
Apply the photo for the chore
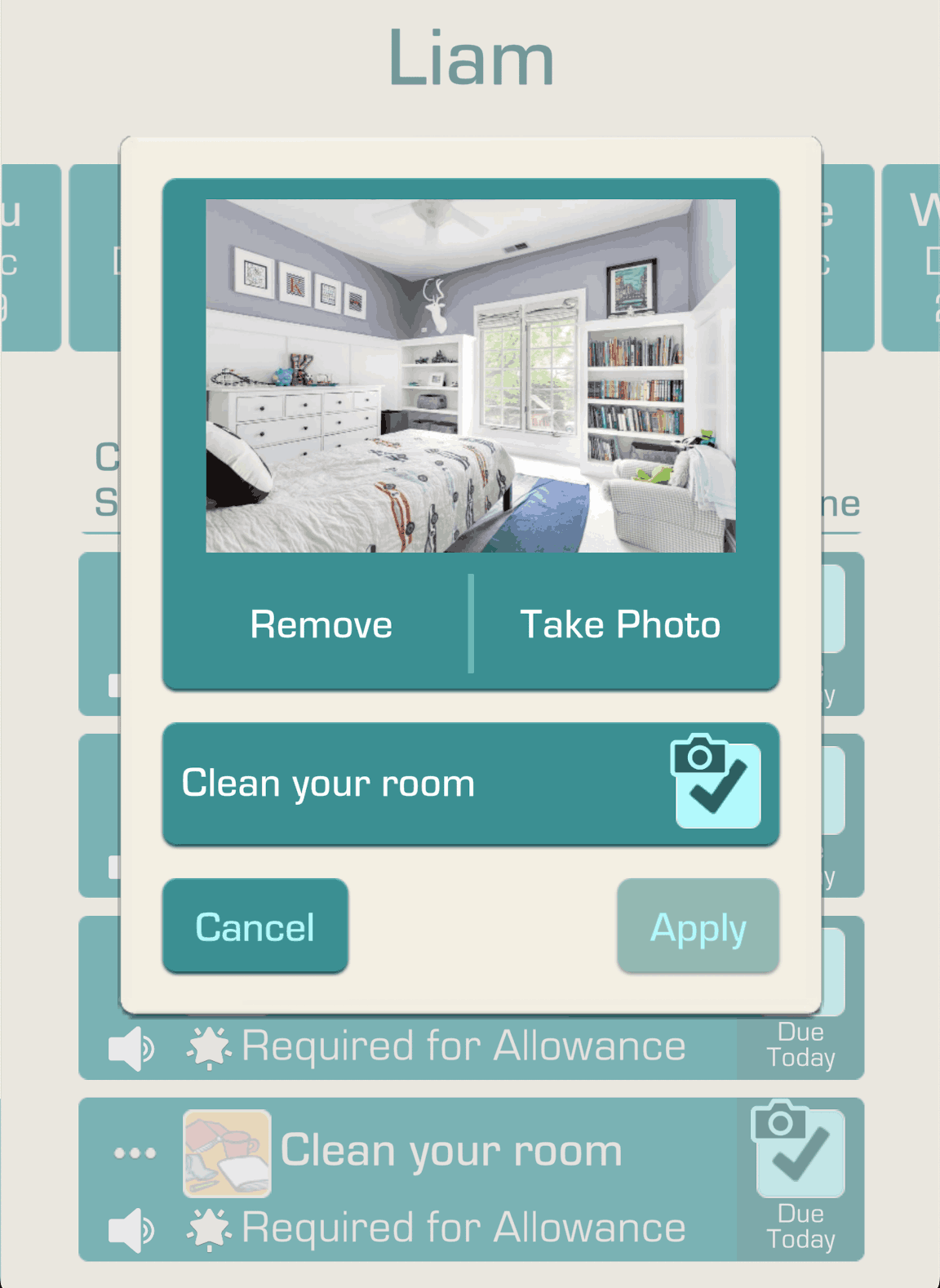(698, 926)
